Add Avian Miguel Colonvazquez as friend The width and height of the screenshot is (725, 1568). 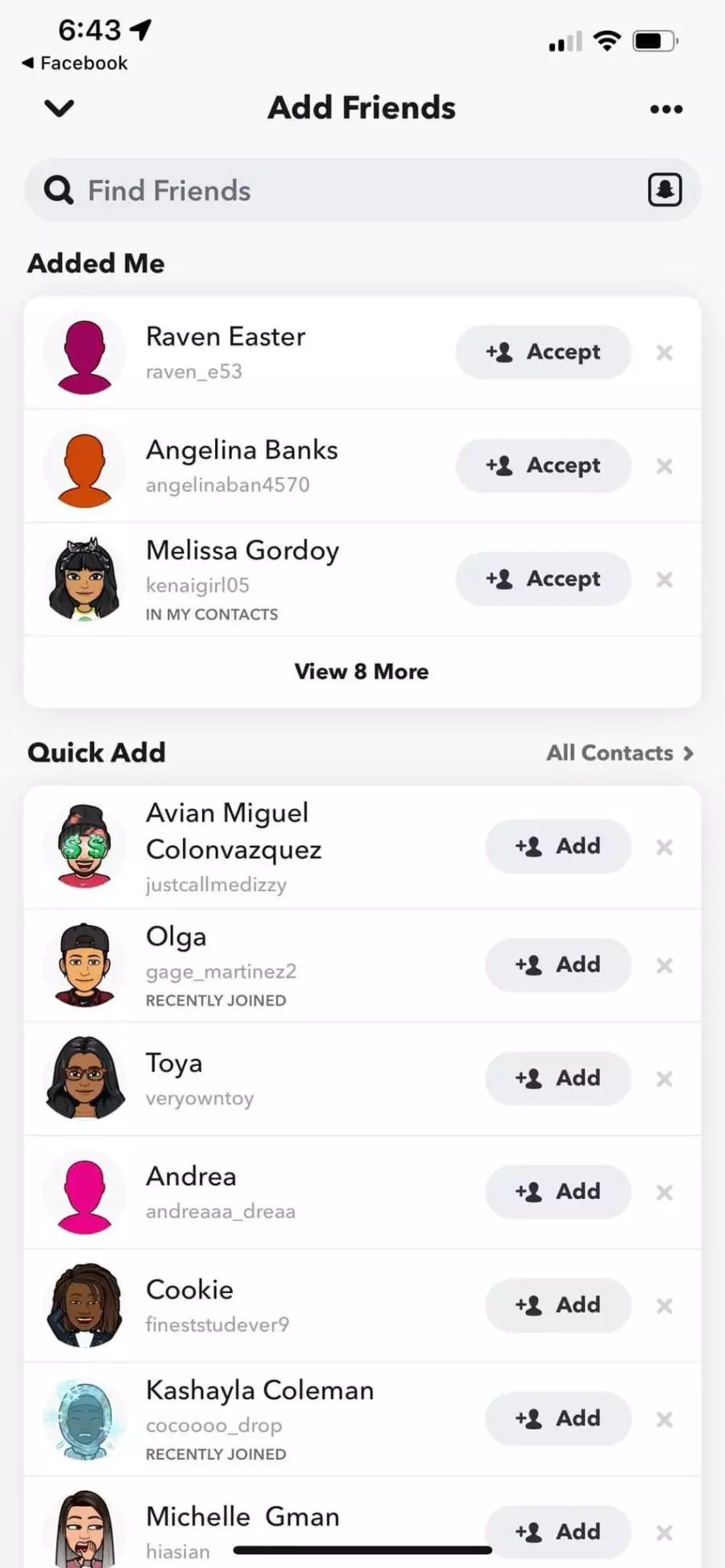coord(557,846)
